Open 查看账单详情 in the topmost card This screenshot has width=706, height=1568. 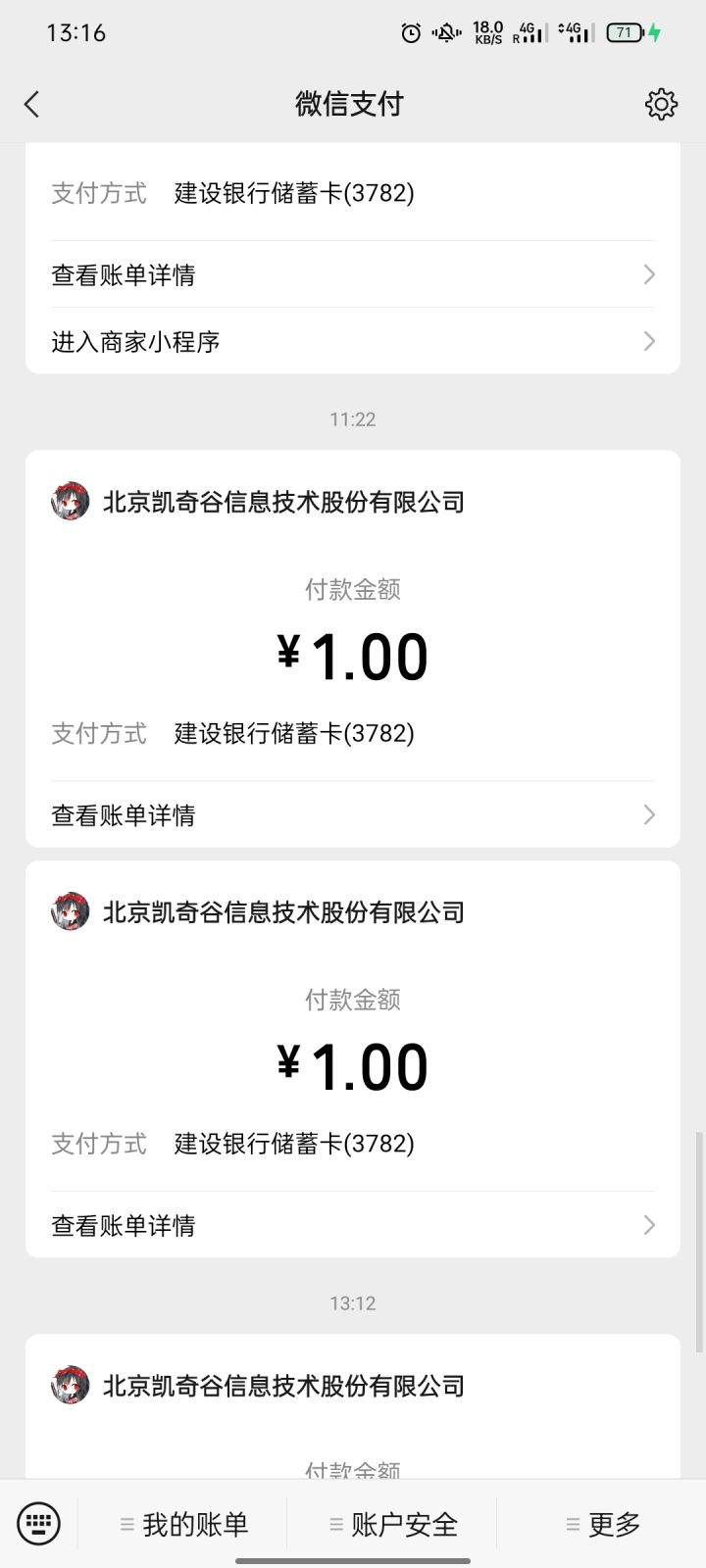(x=122, y=274)
